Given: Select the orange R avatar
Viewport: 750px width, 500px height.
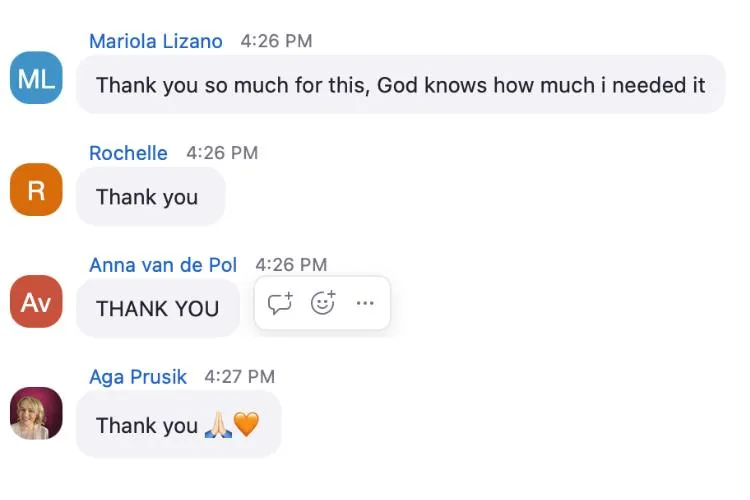Looking at the screenshot, I should point(36,190).
